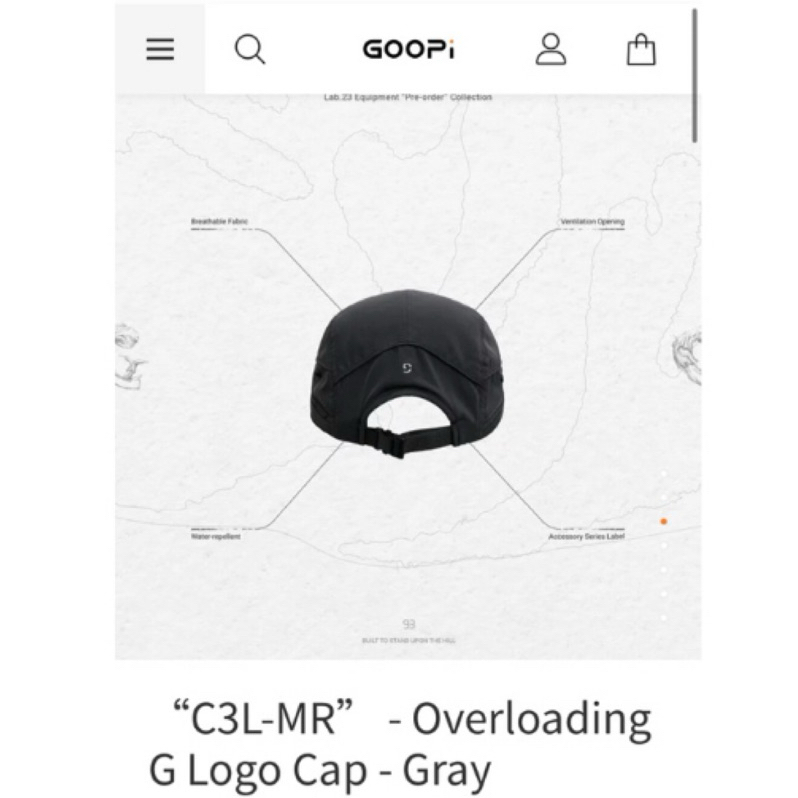
Task: Go to the GOOPi home logo
Action: coord(409,50)
